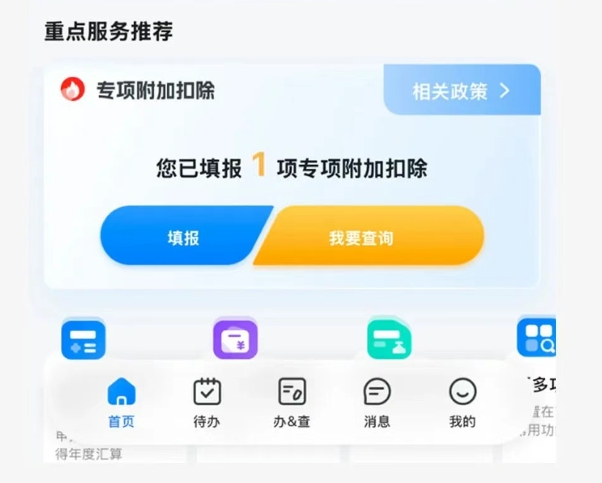Switch to the 我的 tab
Viewport: 602px width, 483px height.
pos(462,402)
